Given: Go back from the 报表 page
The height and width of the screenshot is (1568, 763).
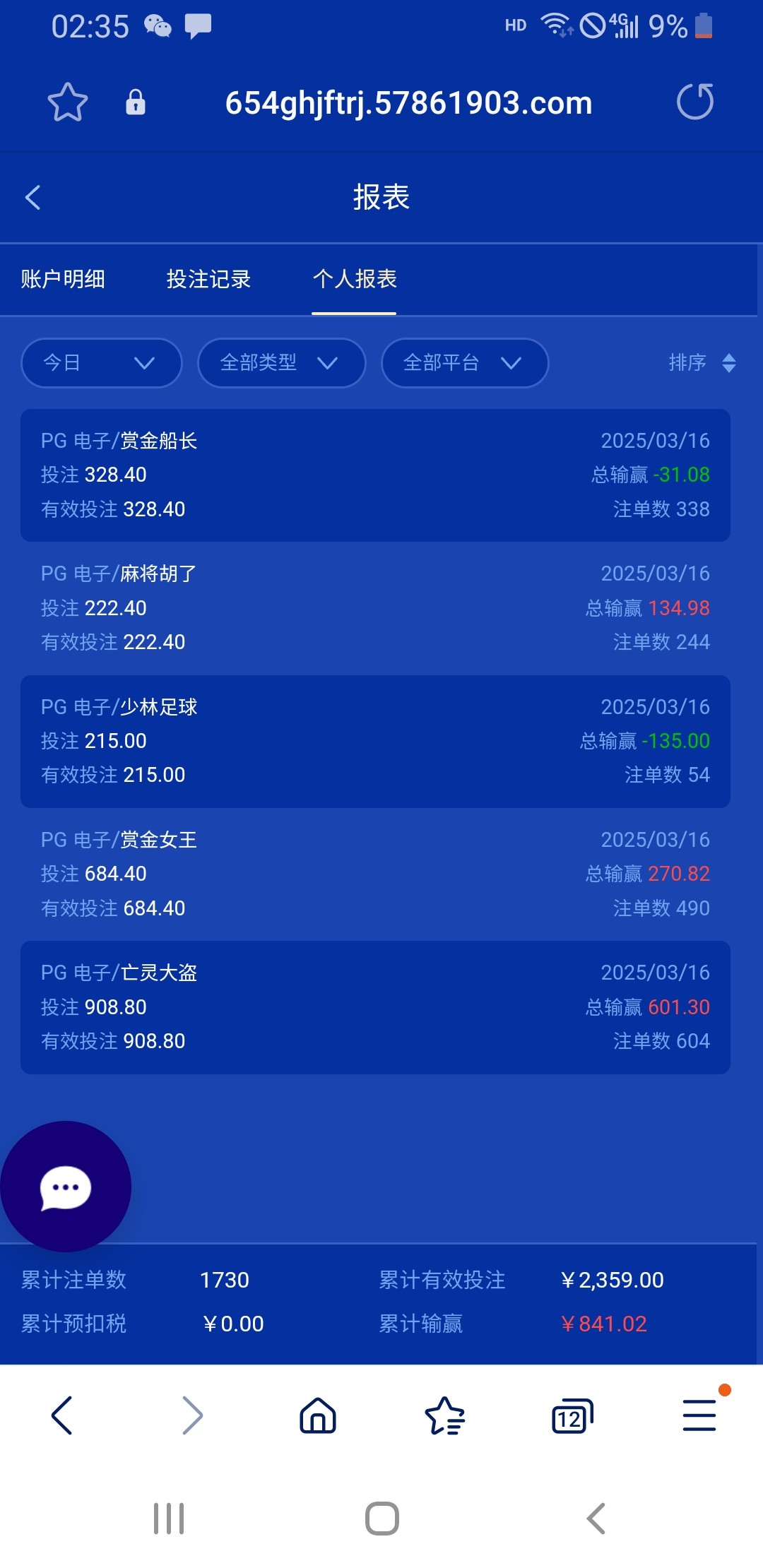Looking at the screenshot, I should [x=32, y=197].
